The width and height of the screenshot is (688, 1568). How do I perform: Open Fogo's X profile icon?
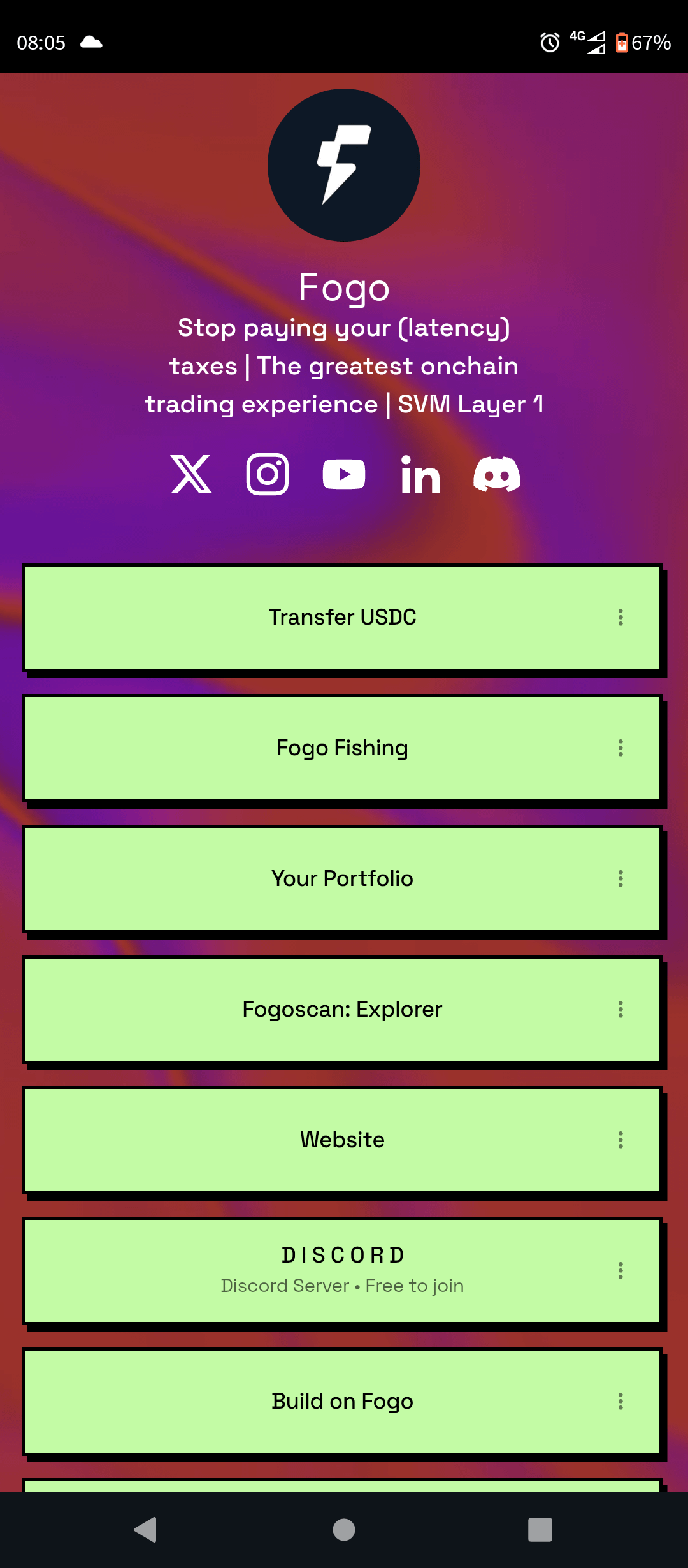click(191, 474)
